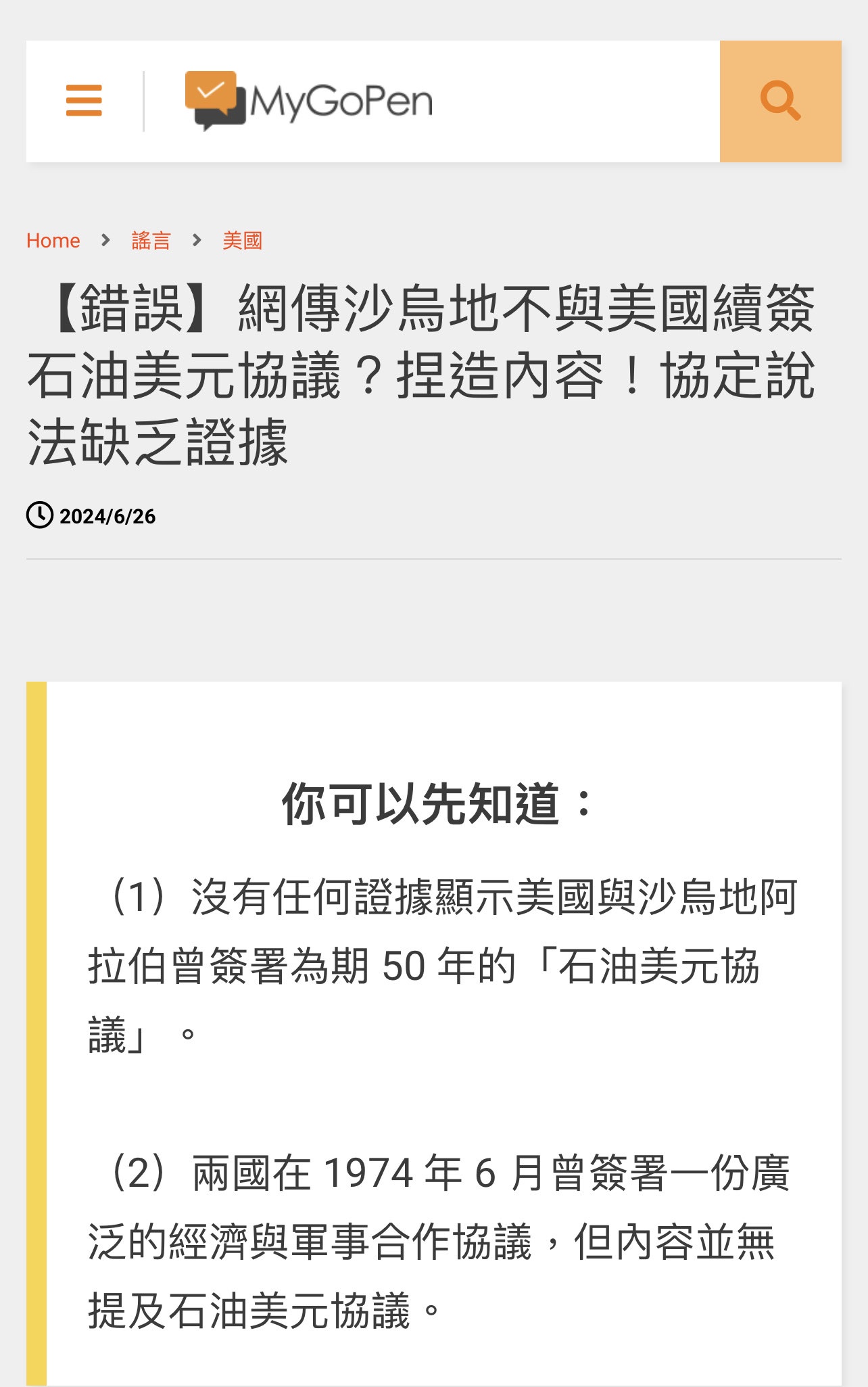Open the hamburger menu
Image resolution: width=868 pixels, height=1387 pixels.
tap(84, 101)
